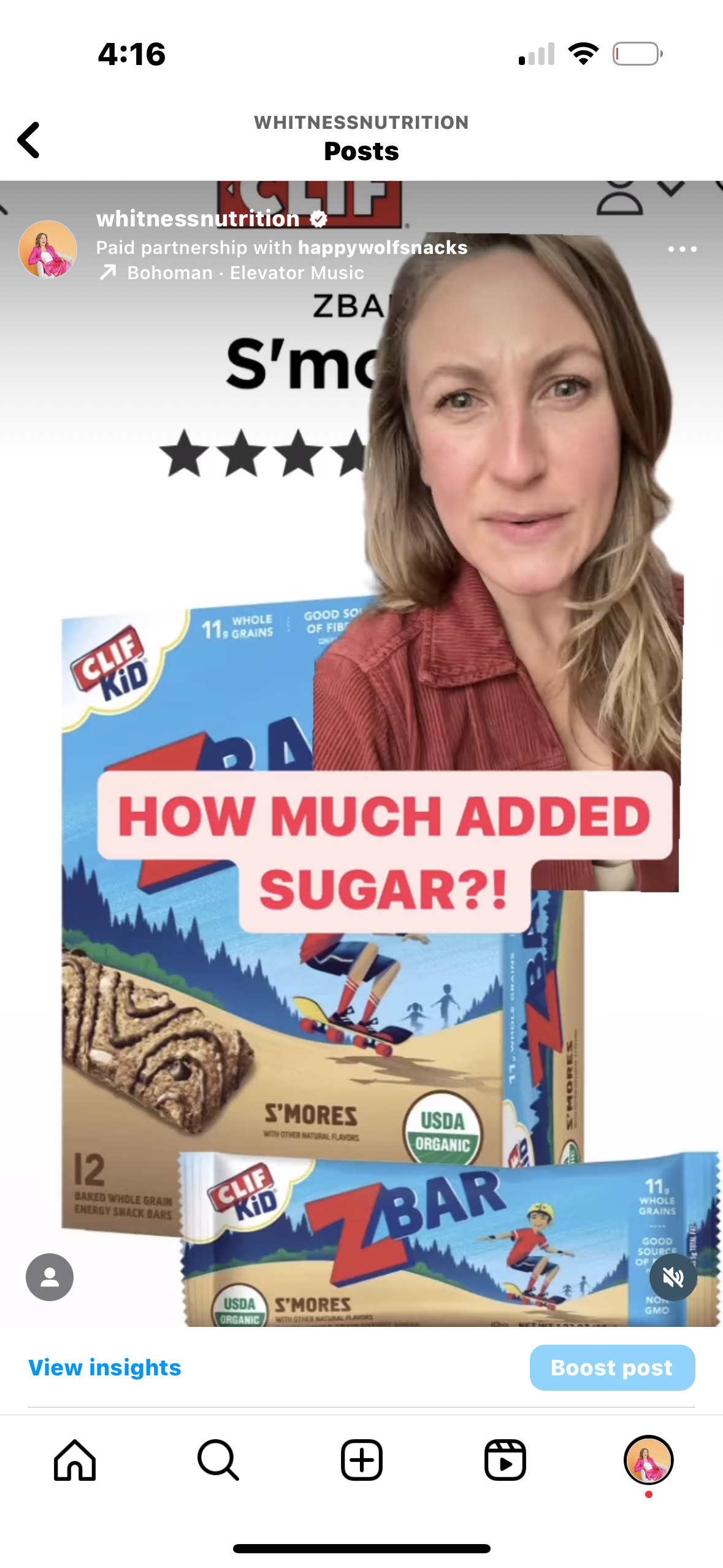Open whitnessnutrition's profile picture on the post

click(48, 249)
